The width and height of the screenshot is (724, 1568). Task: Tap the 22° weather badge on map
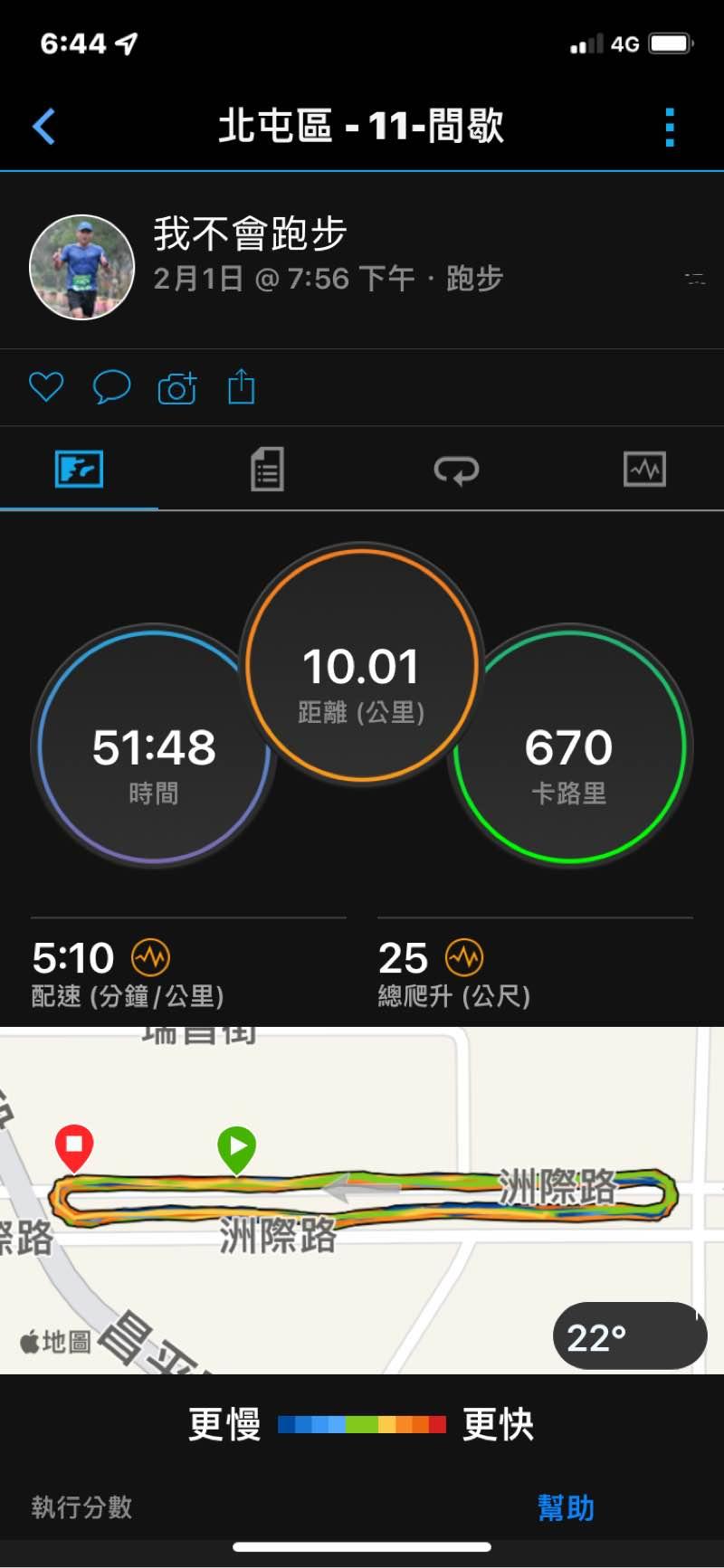pos(629,1336)
